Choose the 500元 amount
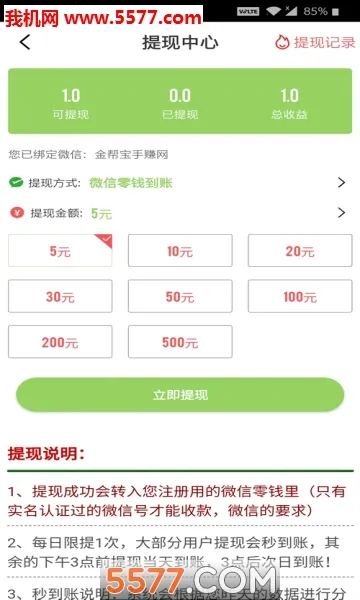Screen dimensions: 360x600 [x=180, y=342]
